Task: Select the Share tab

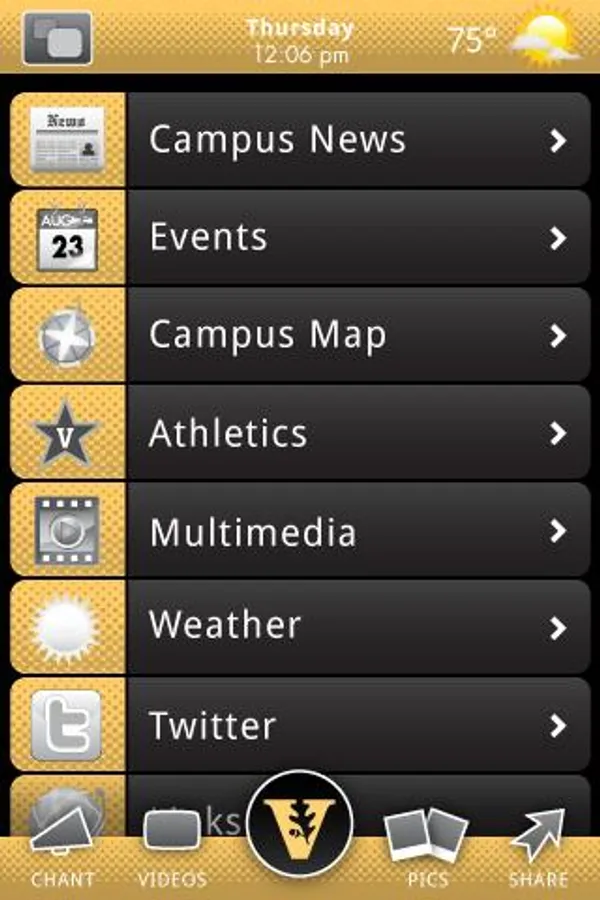Action: 538,848
